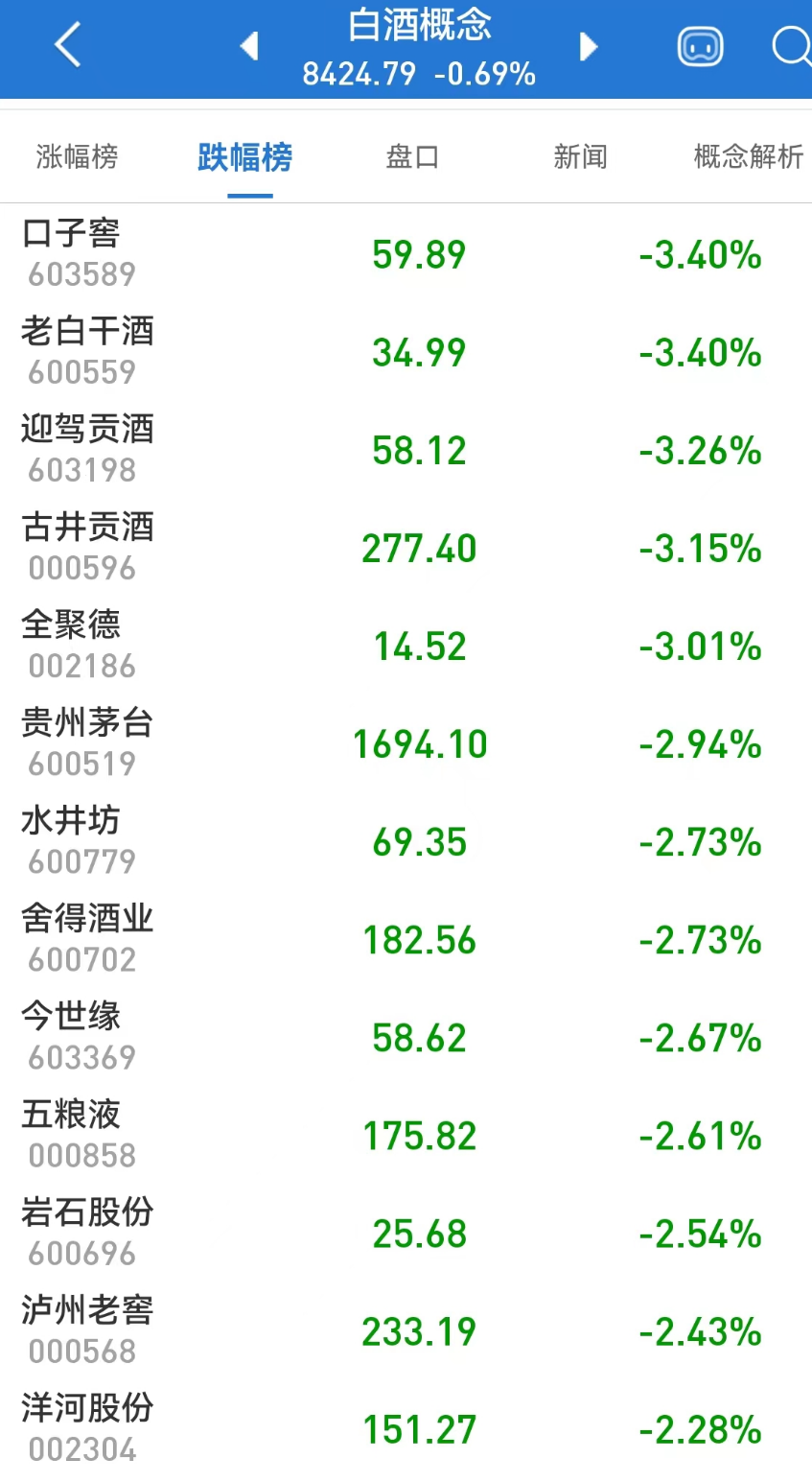
Task: Switch to the previous concept sector
Action: click(249, 45)
